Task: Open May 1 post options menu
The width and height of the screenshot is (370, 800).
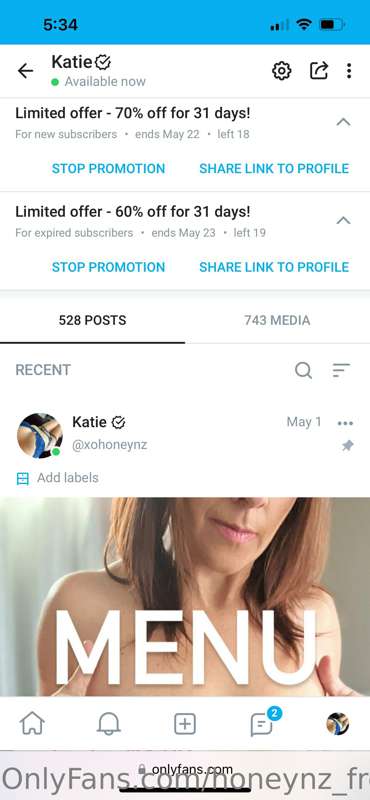Action: tap(346, 423)
